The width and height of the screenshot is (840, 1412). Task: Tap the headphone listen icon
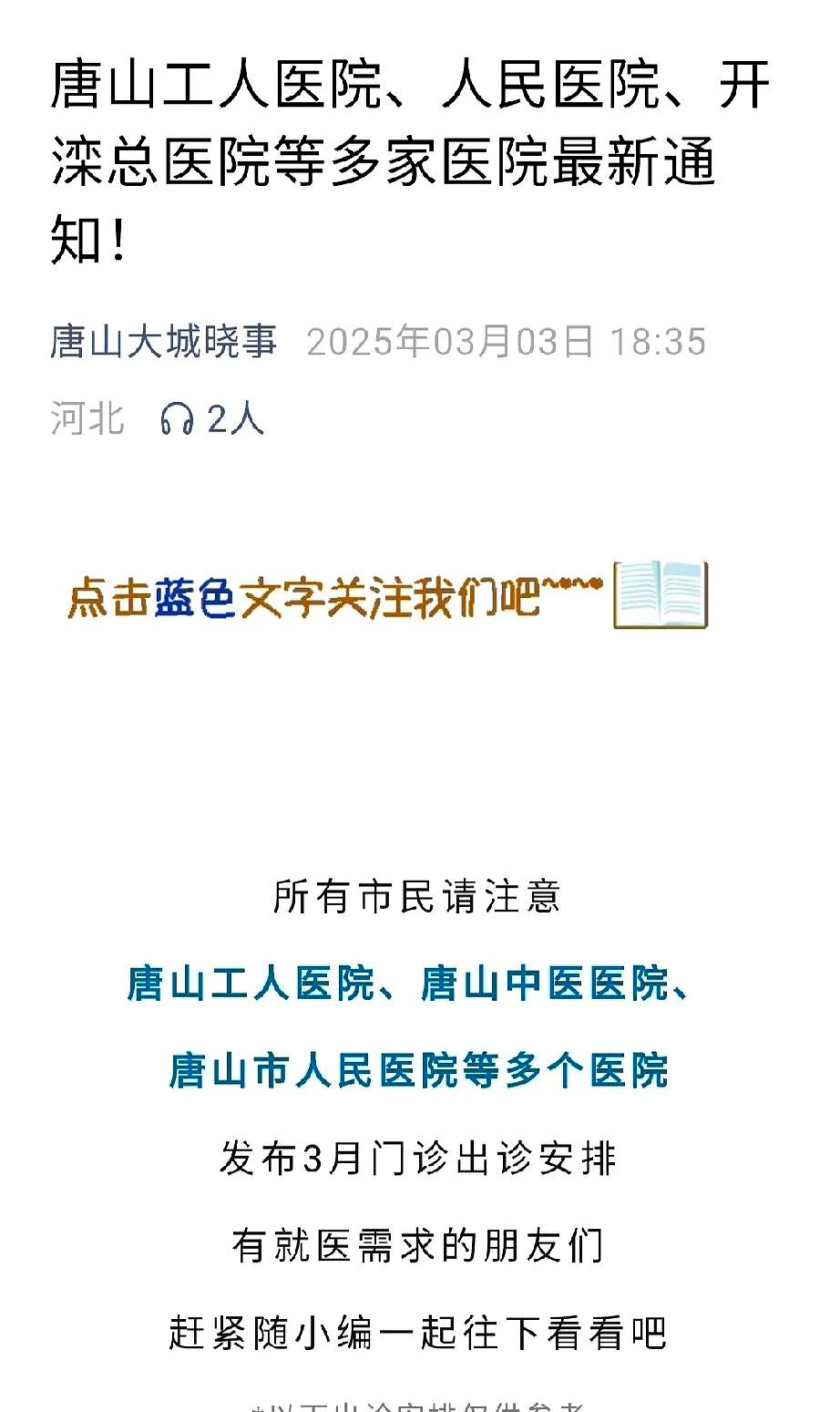coord(177,419)
